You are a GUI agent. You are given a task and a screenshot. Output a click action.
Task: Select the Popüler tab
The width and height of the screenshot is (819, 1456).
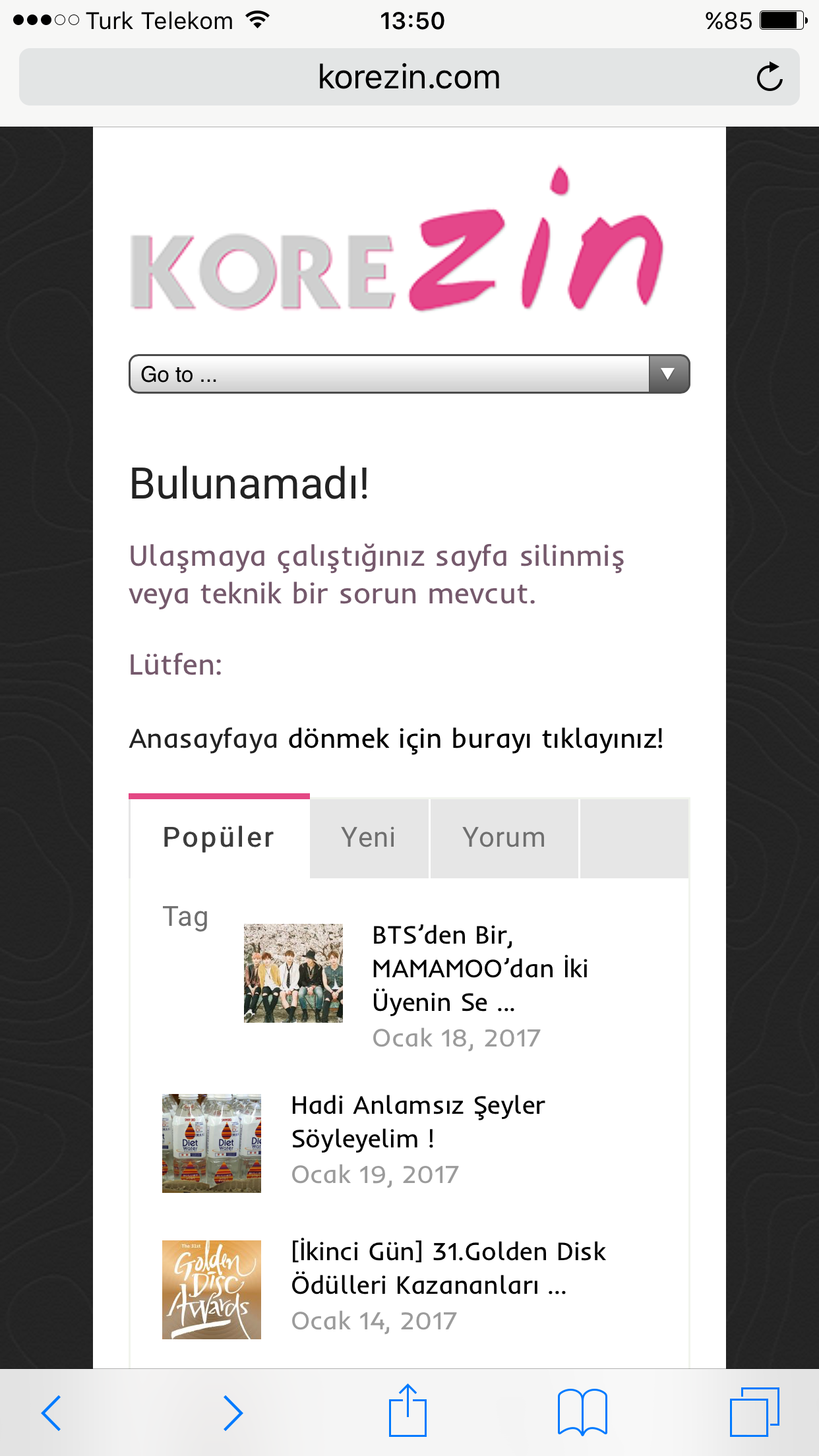(219, 837)
